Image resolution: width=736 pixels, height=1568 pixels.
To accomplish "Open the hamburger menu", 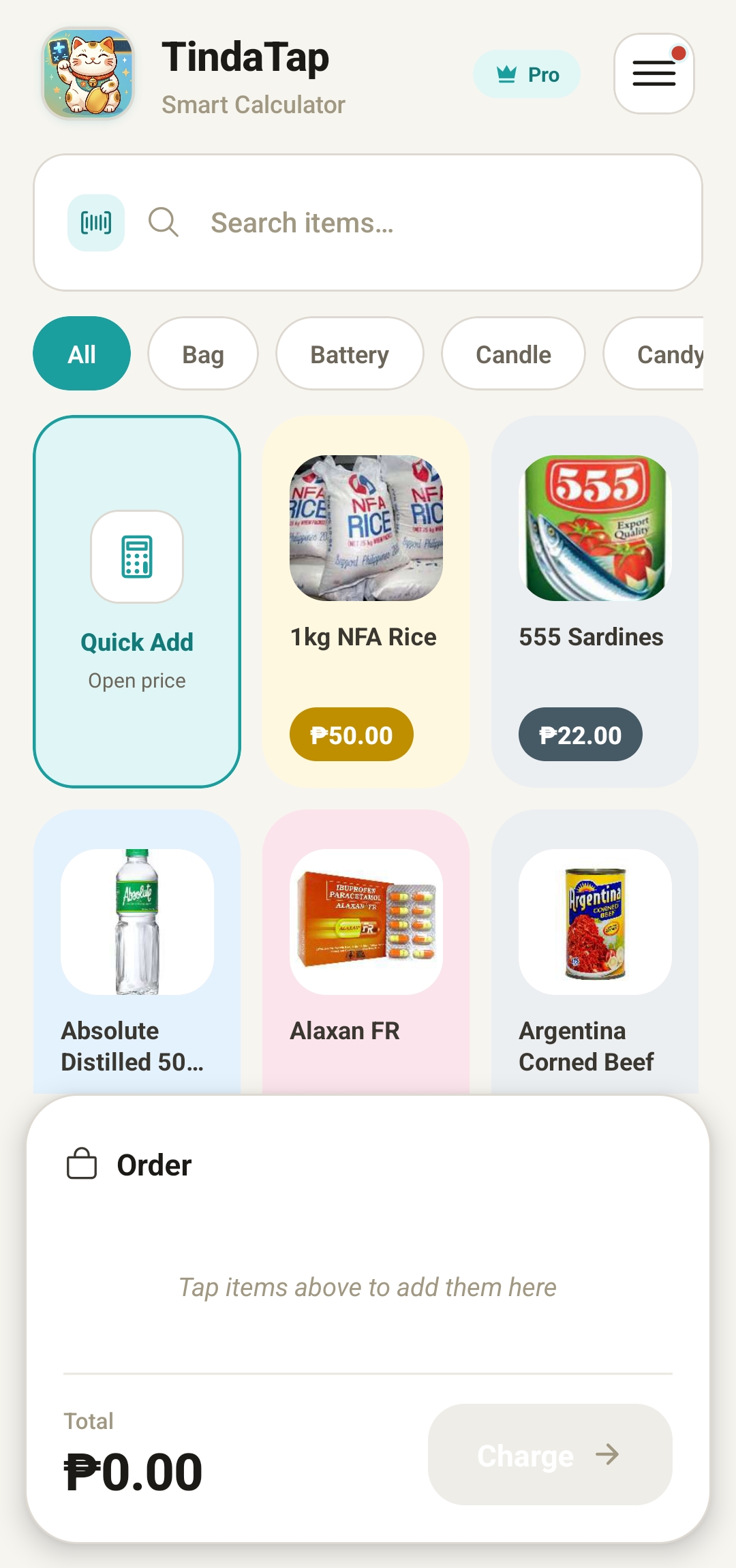I will (654, 74).
